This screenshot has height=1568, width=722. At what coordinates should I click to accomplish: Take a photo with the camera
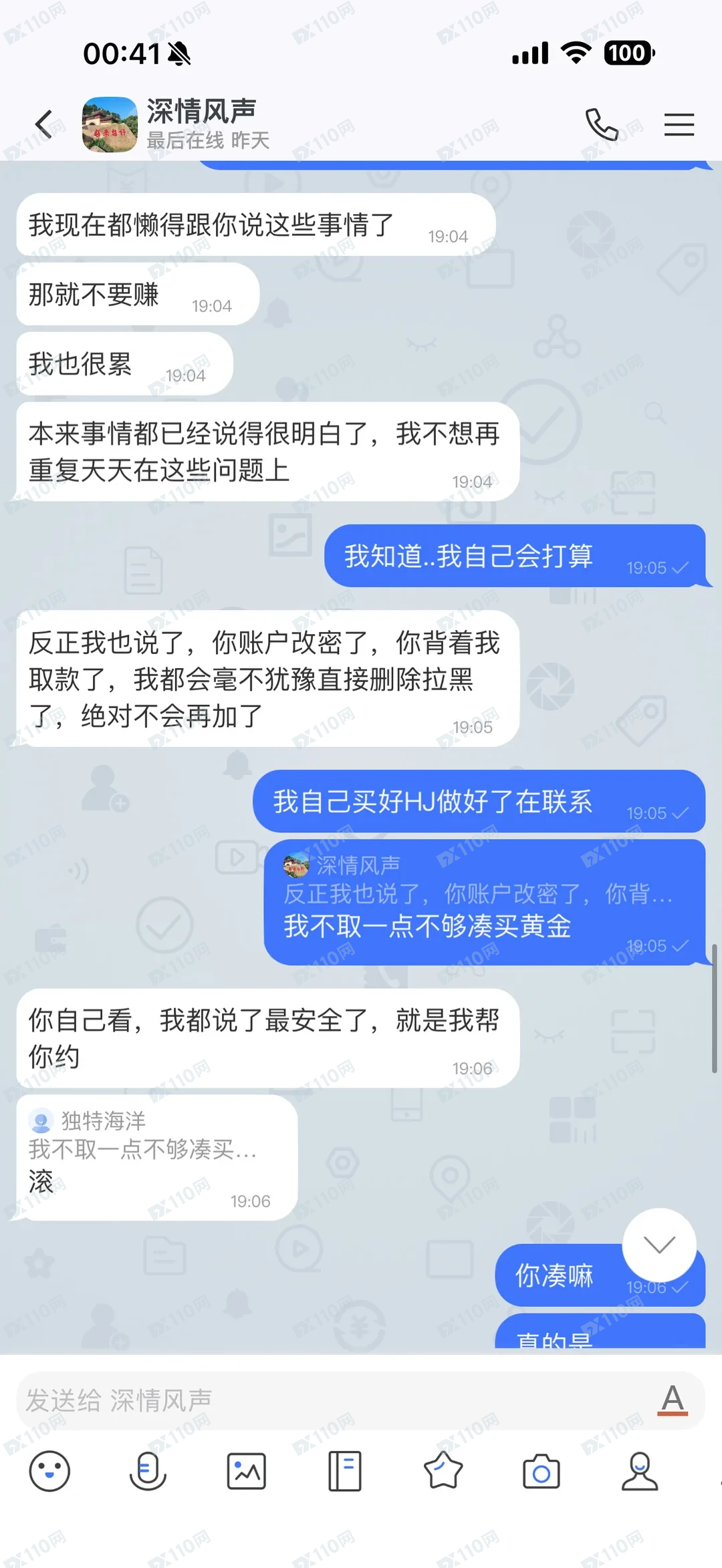tap(541, 1471)
